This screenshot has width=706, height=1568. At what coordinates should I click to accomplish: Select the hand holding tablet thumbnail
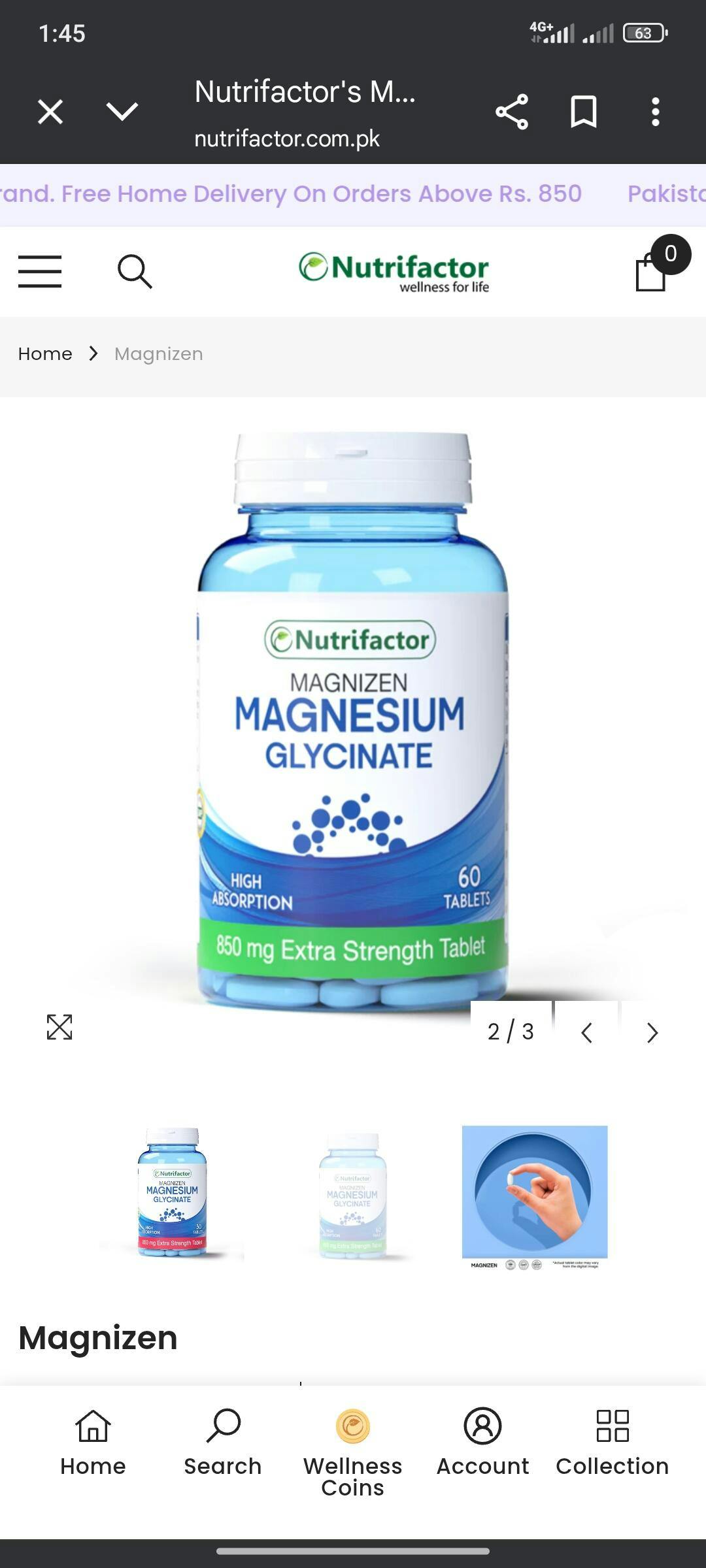click(535, 1197)
